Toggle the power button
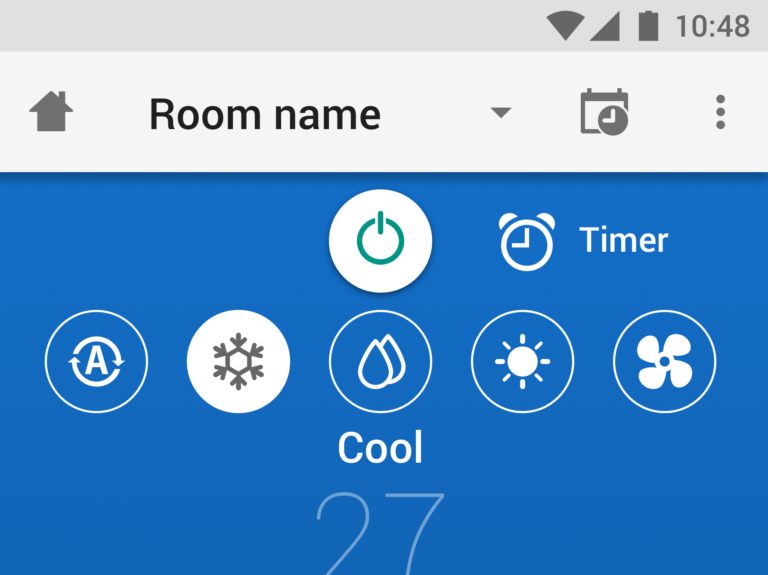Viewport: 768px width, 575px height. point(381,241)
